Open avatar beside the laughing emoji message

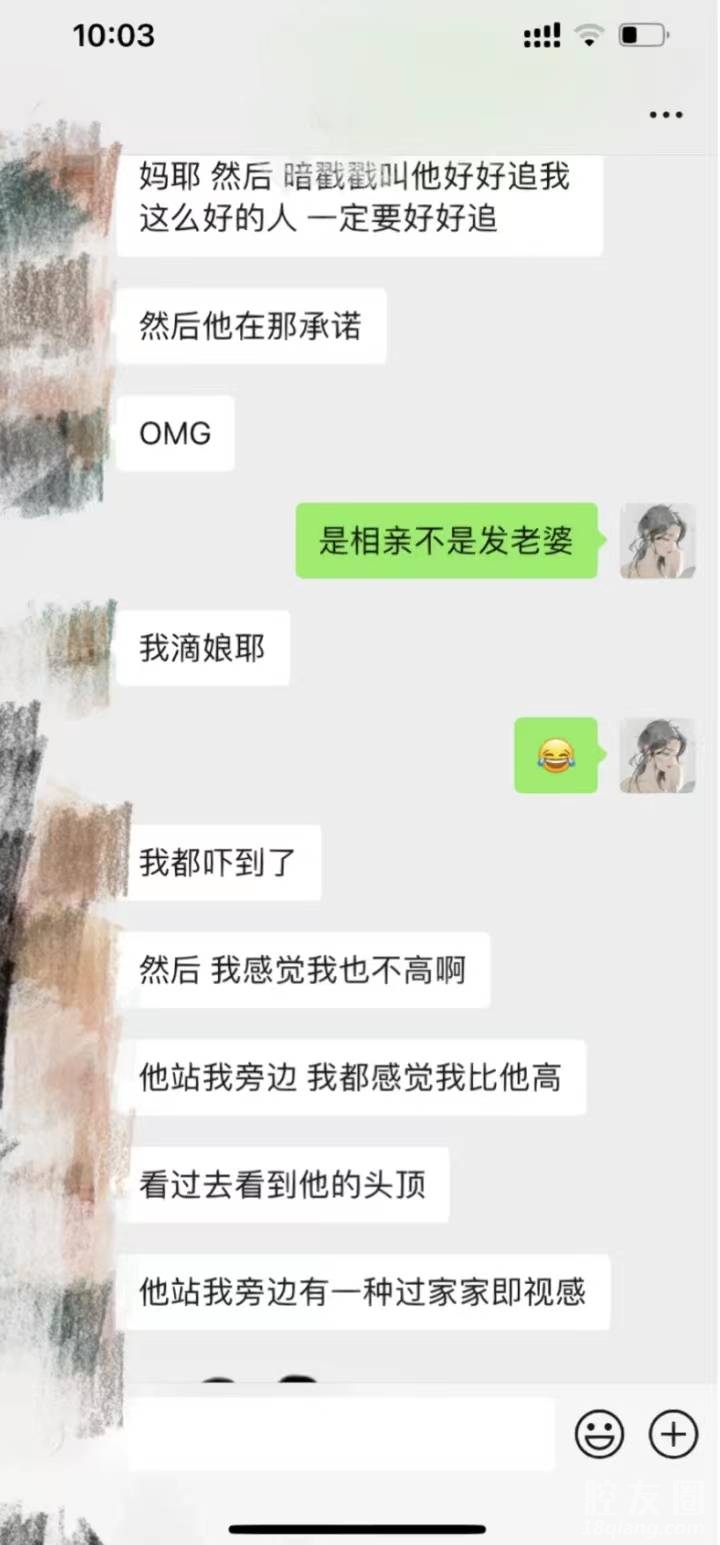[x=657, y=755]
